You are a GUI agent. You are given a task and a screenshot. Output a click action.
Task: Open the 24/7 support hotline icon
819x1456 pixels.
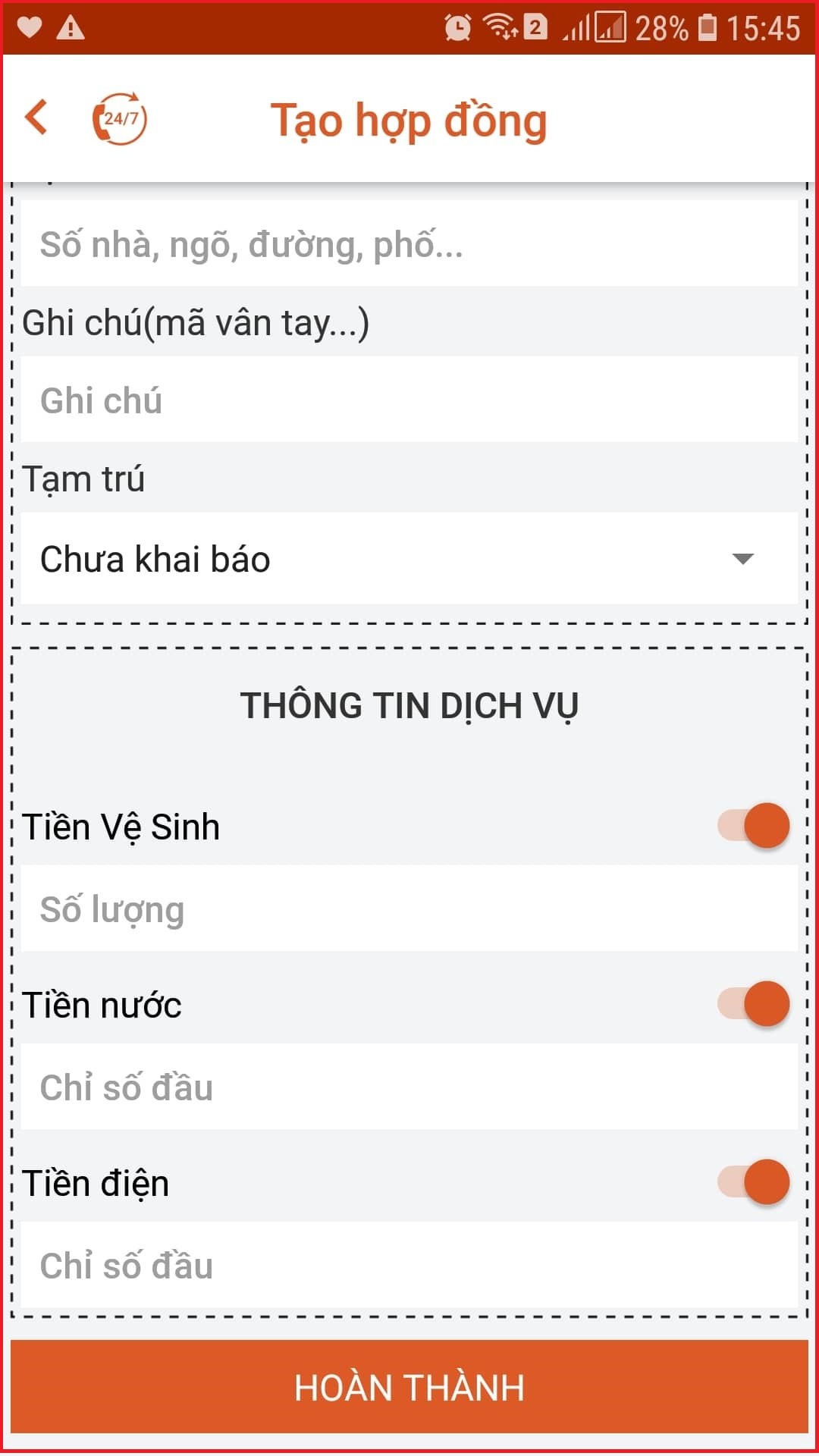120,118
